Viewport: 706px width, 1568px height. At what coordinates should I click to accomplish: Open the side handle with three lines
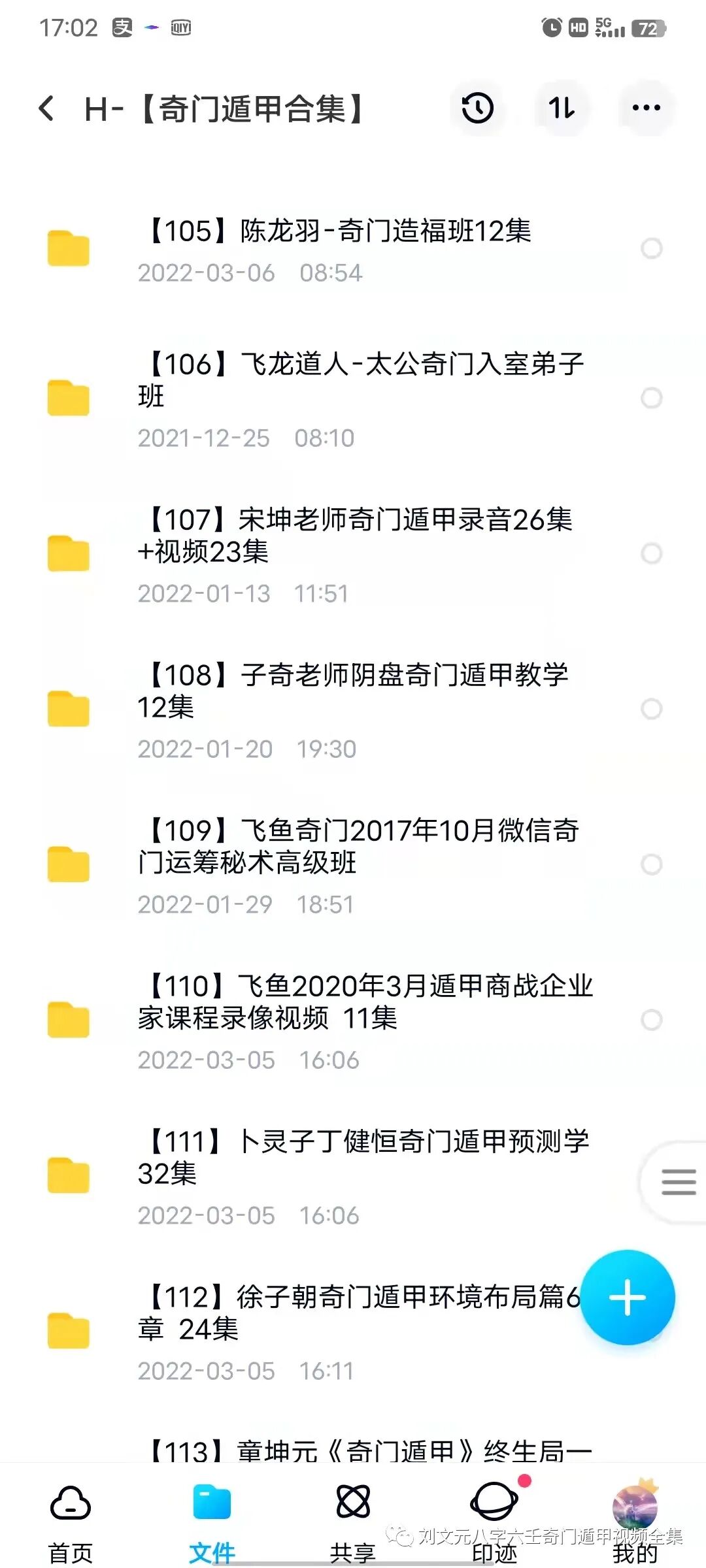pos(678,1182)
